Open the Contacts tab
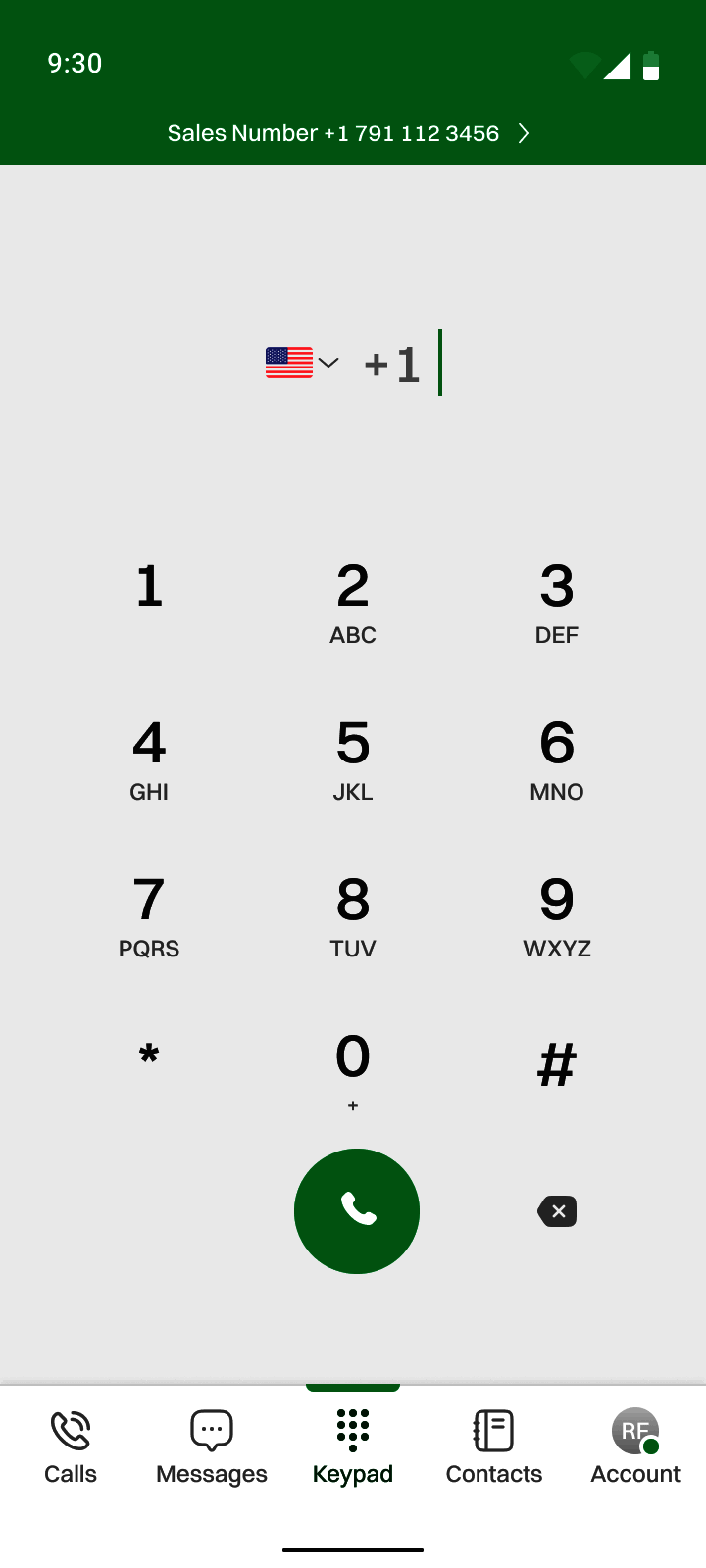 pos(494,1447)
